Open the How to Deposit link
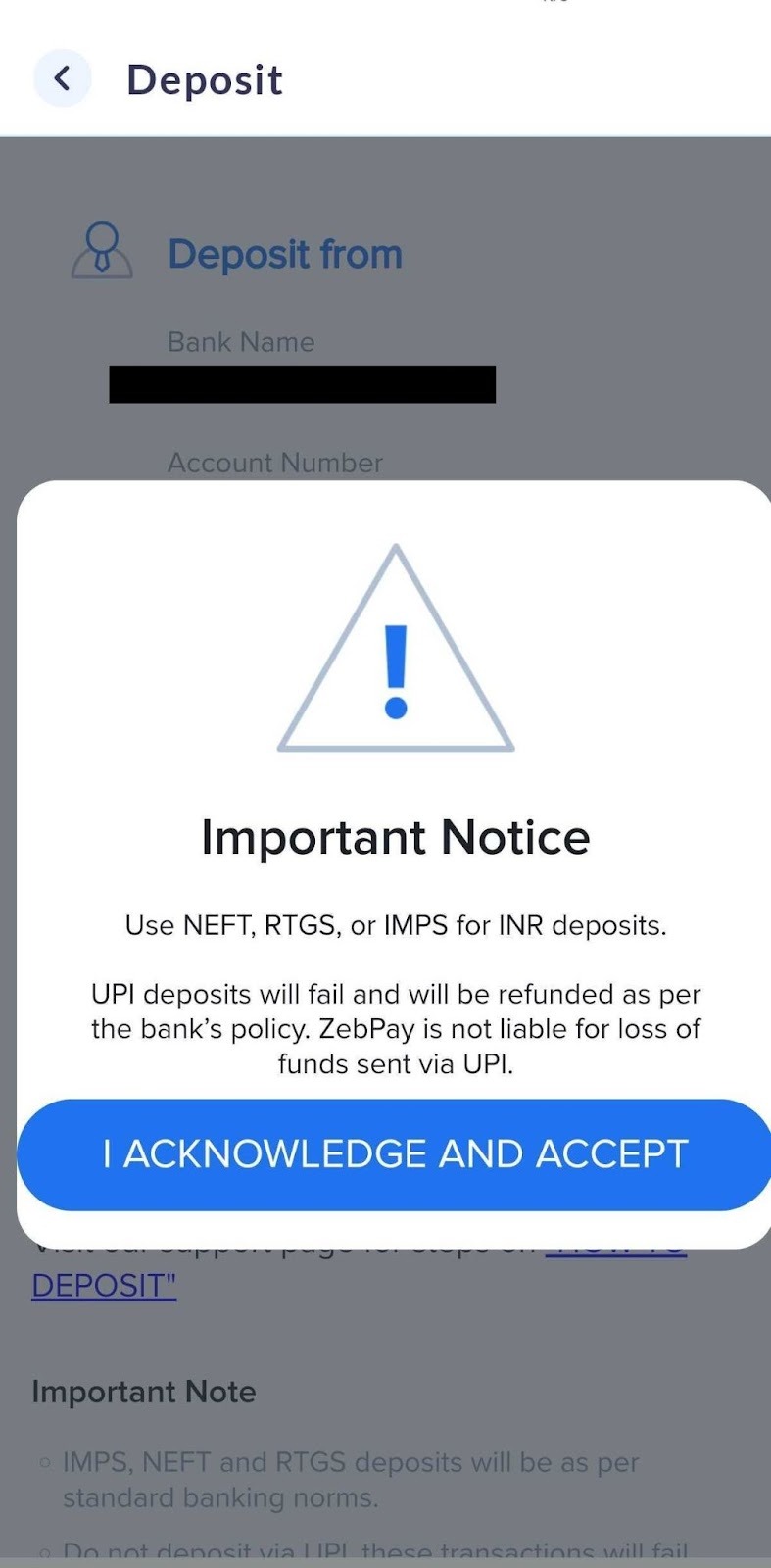 click(x=104, y=1285)
